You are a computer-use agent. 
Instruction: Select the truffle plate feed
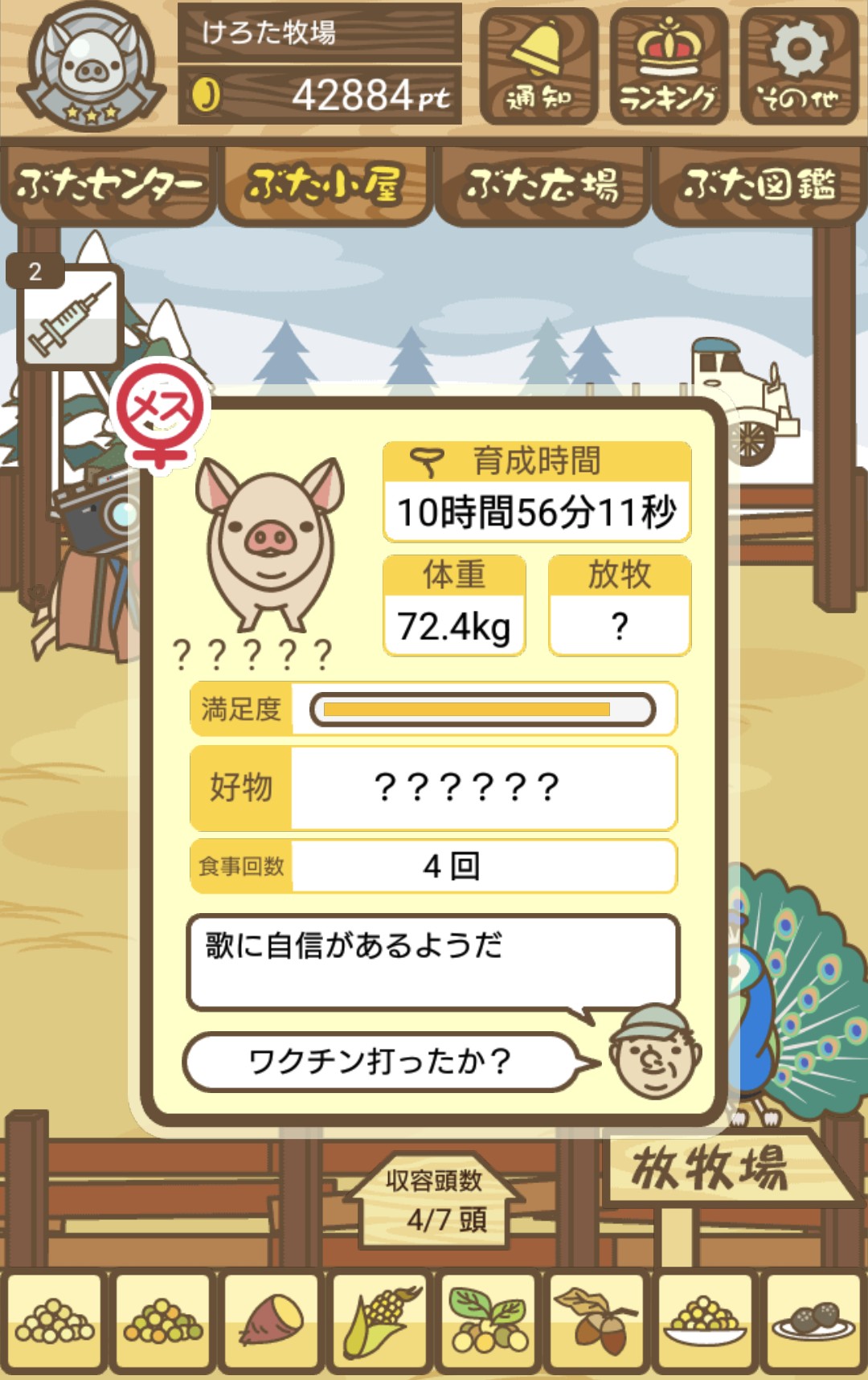814,1321
